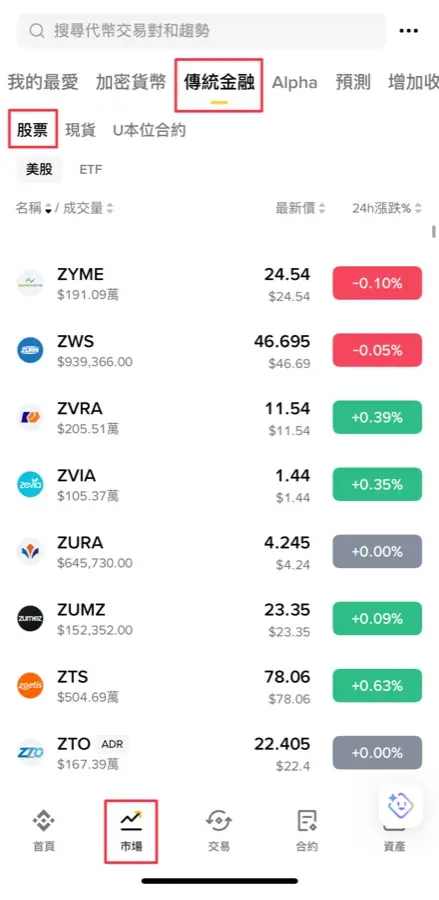Image resolution: width=439 pixels, height=900 pixels.
Task: Open the 交易 tab
Action: 219,831
